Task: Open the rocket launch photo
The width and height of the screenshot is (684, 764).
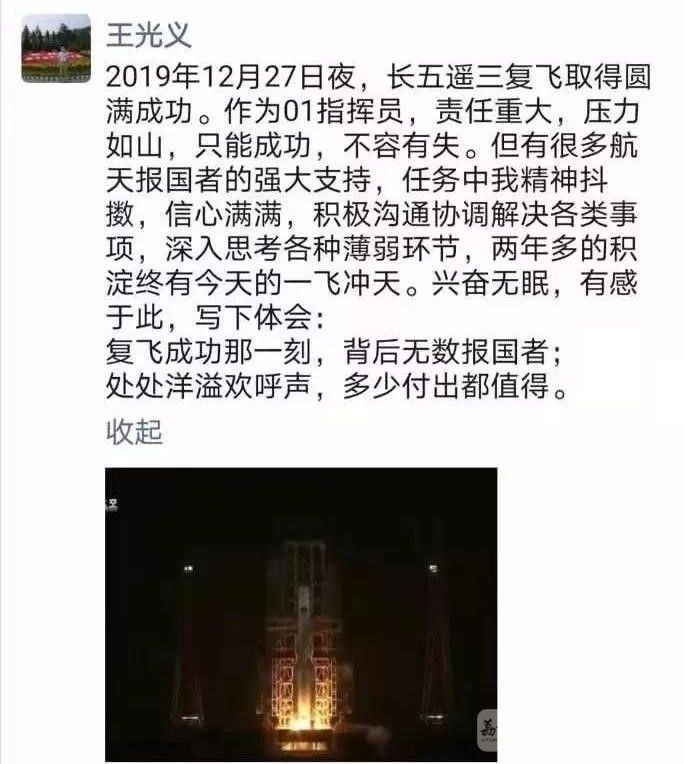Action: [301, 614]
